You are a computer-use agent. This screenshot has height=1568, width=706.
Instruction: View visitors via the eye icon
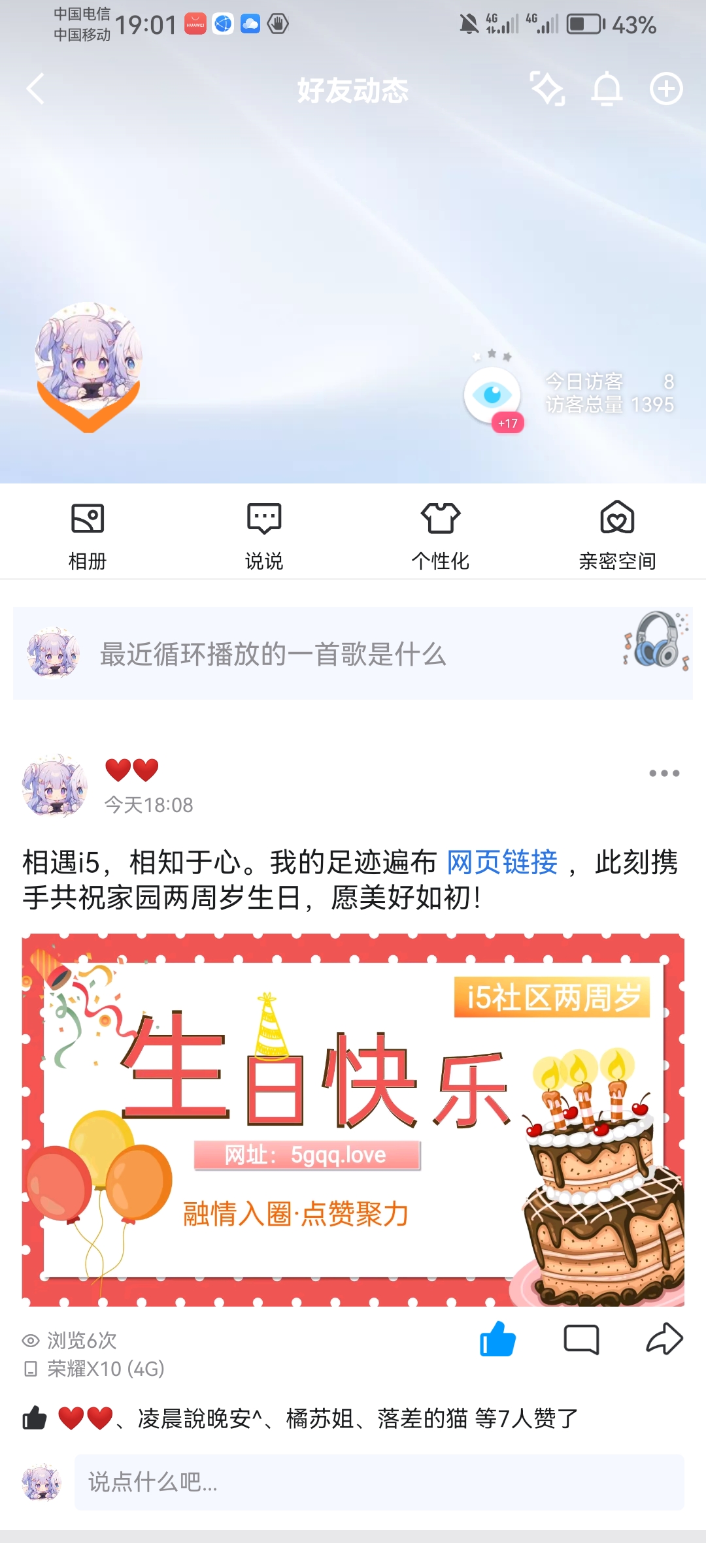pos(492,394)
